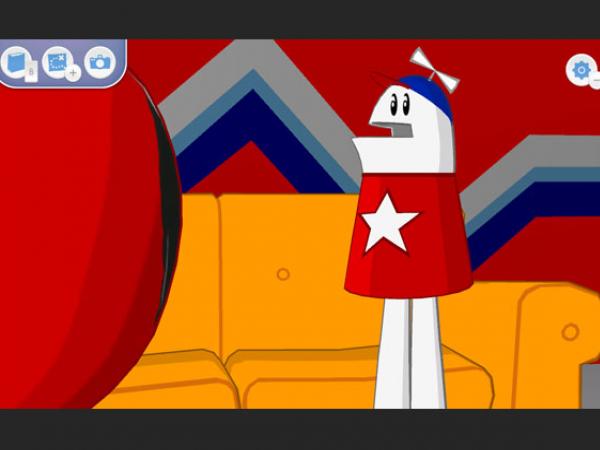Image resolution: width=600 pixels, height=450 pixels.
Task: Tap the map with plus icon
Action: tap(59, 63)
